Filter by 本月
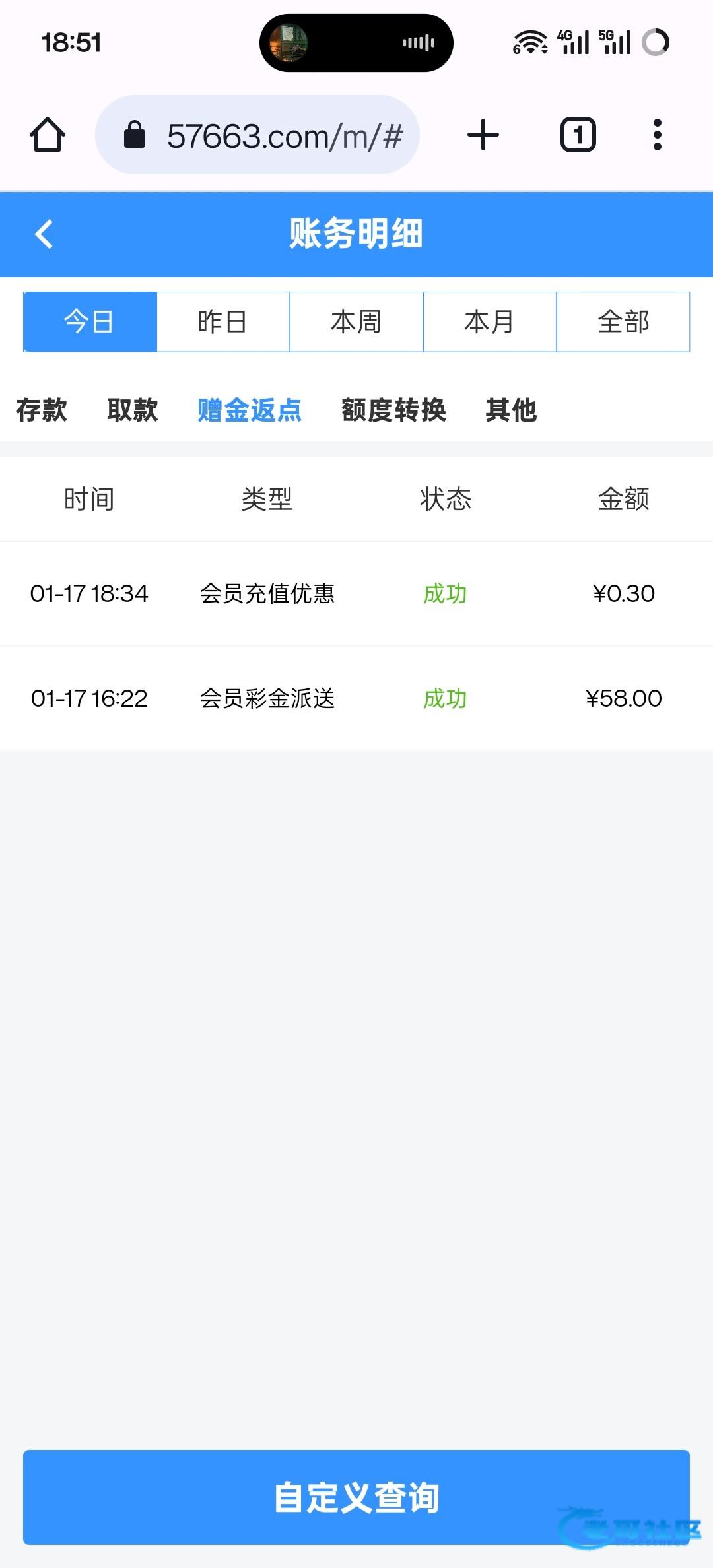 490,322
